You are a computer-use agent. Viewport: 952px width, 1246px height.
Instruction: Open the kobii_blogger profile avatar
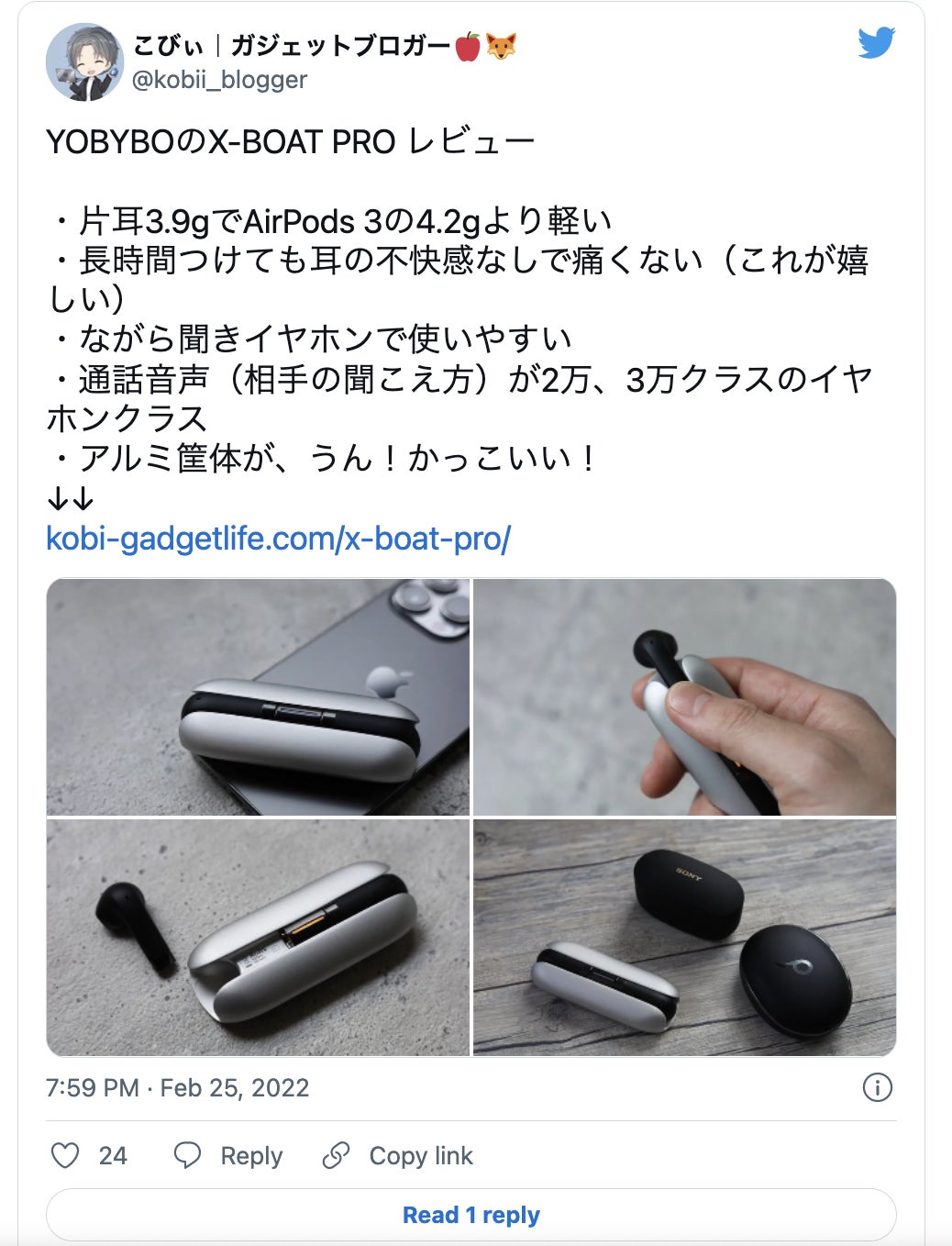84,61
